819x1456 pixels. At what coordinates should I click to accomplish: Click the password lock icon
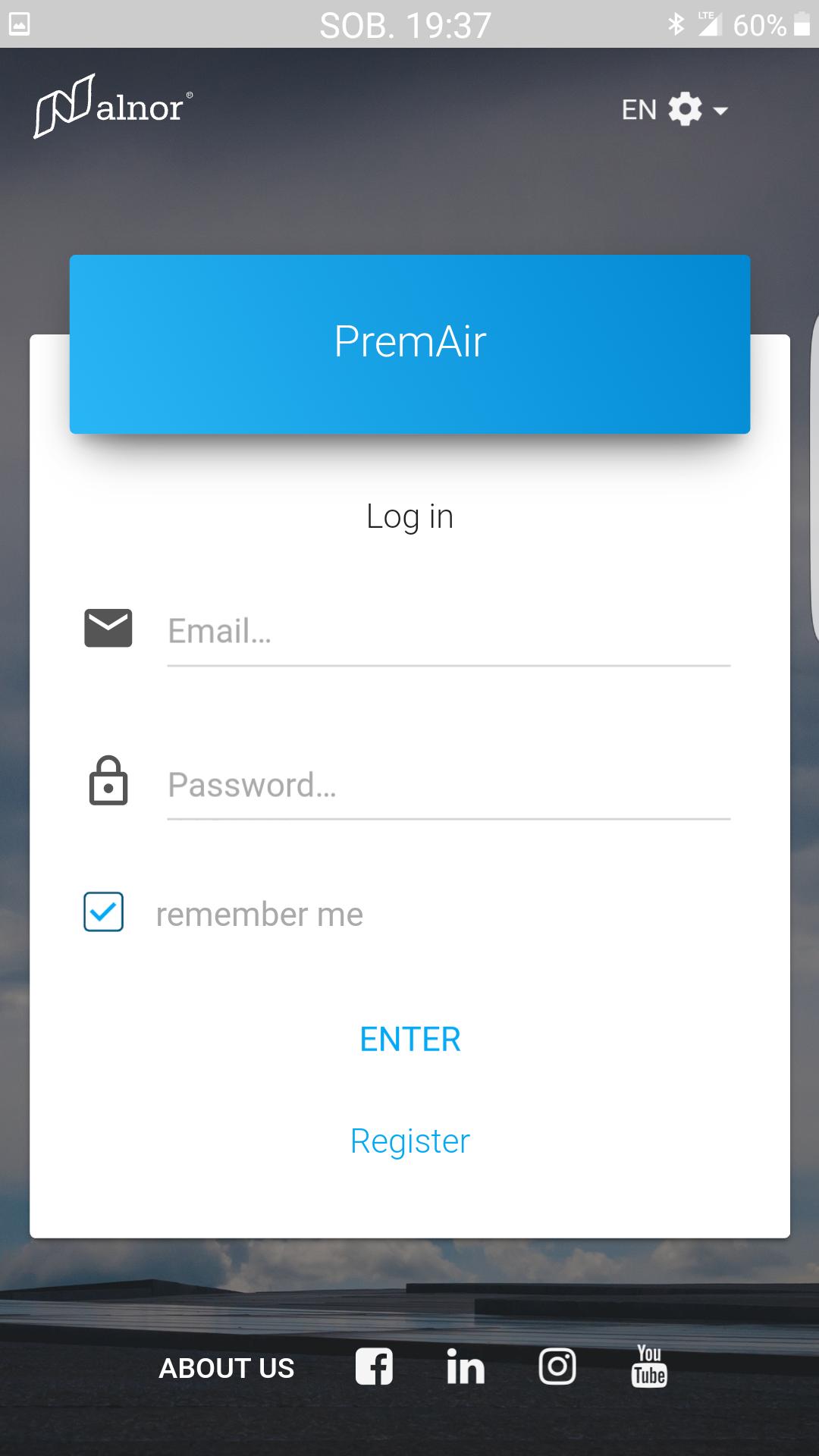point(108,782)
